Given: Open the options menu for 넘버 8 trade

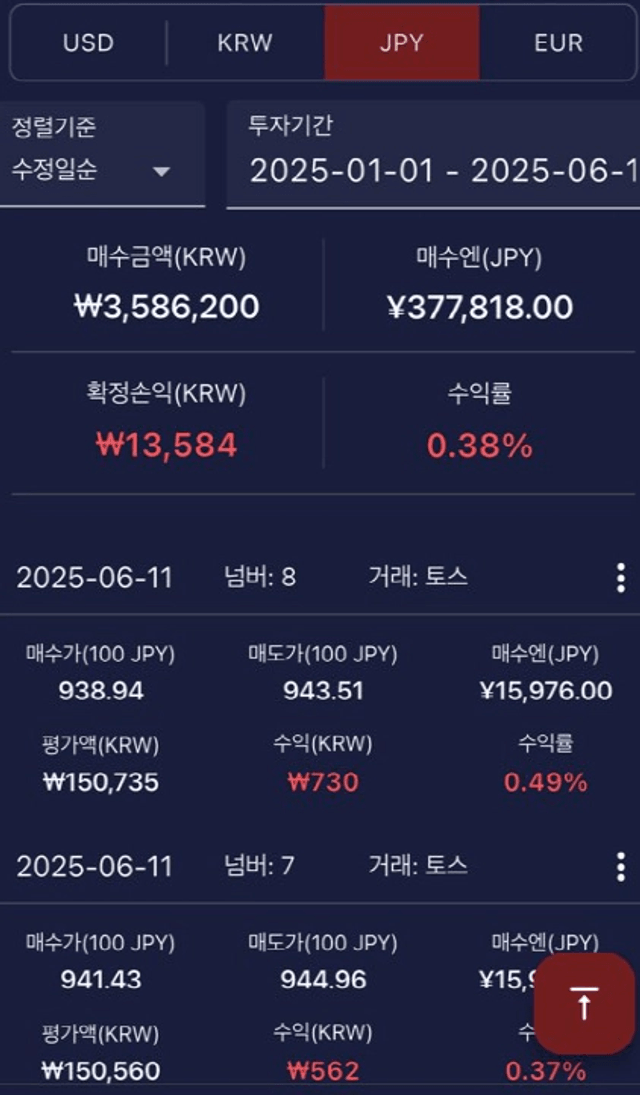Looking at the screenshot, I should click(620, 578).
